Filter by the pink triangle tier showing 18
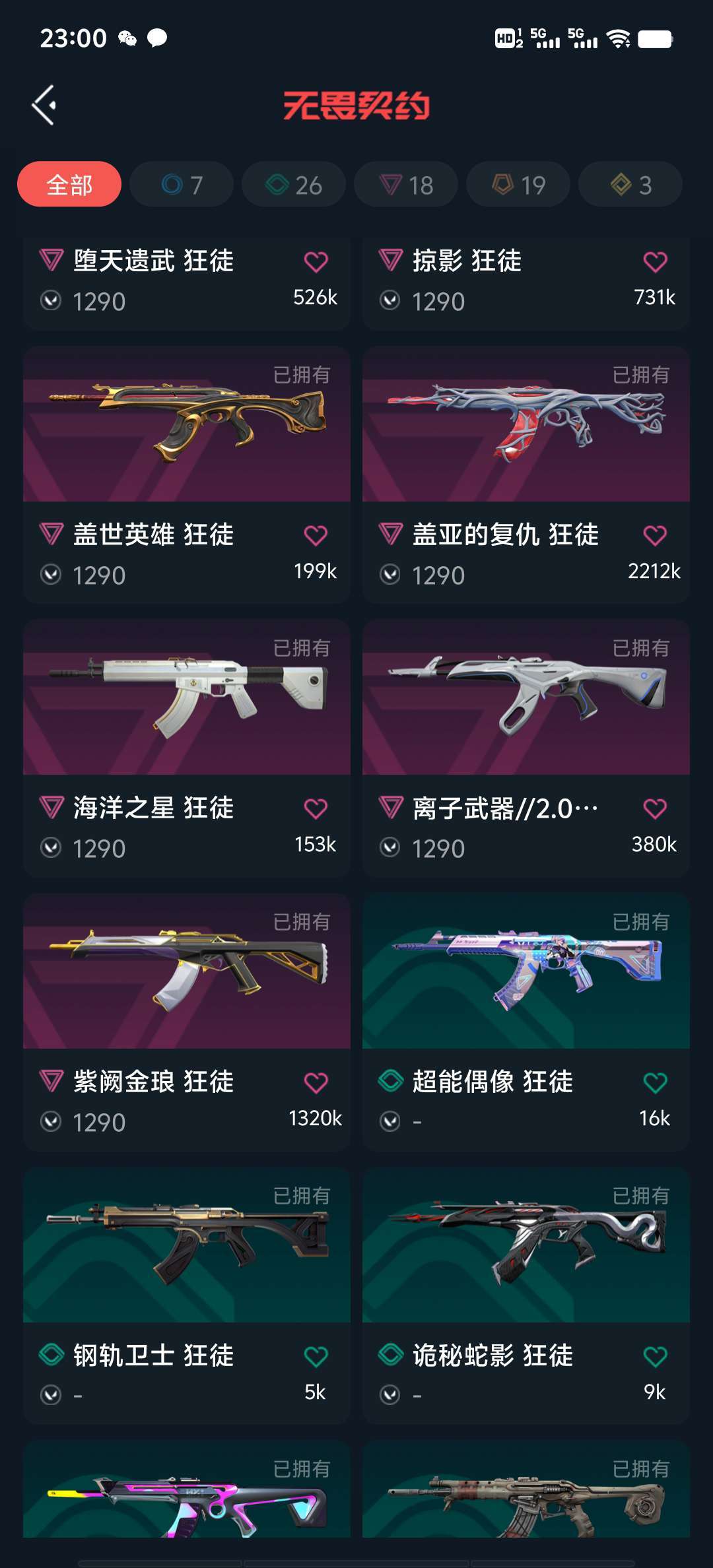The width and height of the screenshot is (713, 1568). tap(406, 184)
